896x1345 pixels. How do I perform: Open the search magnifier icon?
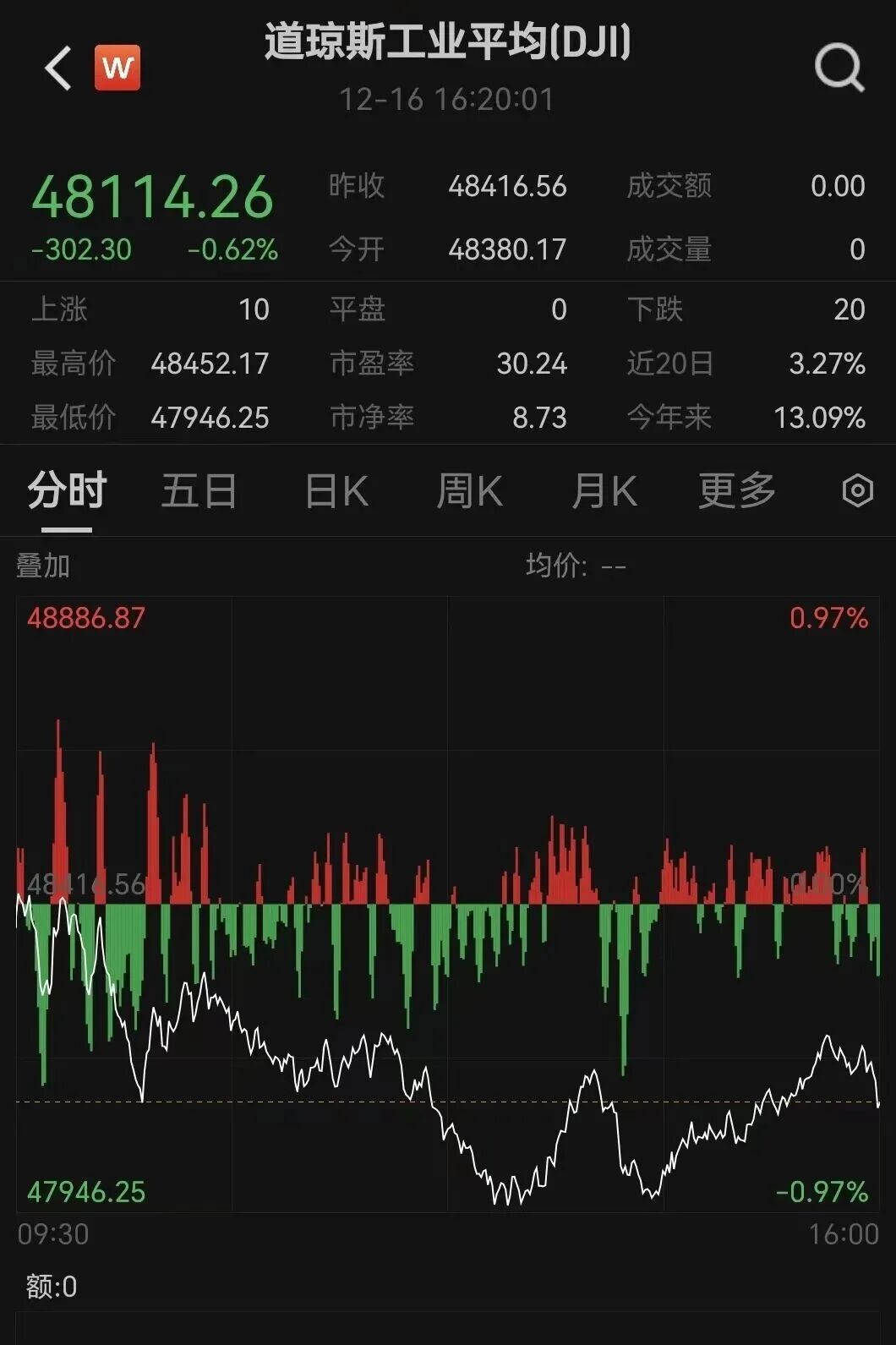(x=839, y=68)
